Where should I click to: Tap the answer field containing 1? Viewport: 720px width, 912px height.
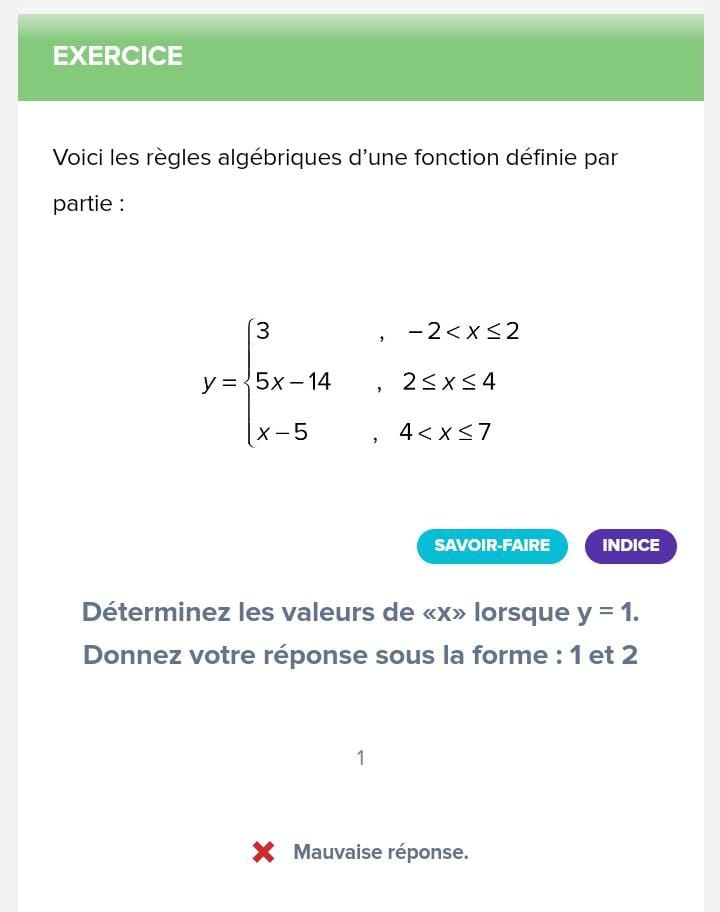[360, 758]
